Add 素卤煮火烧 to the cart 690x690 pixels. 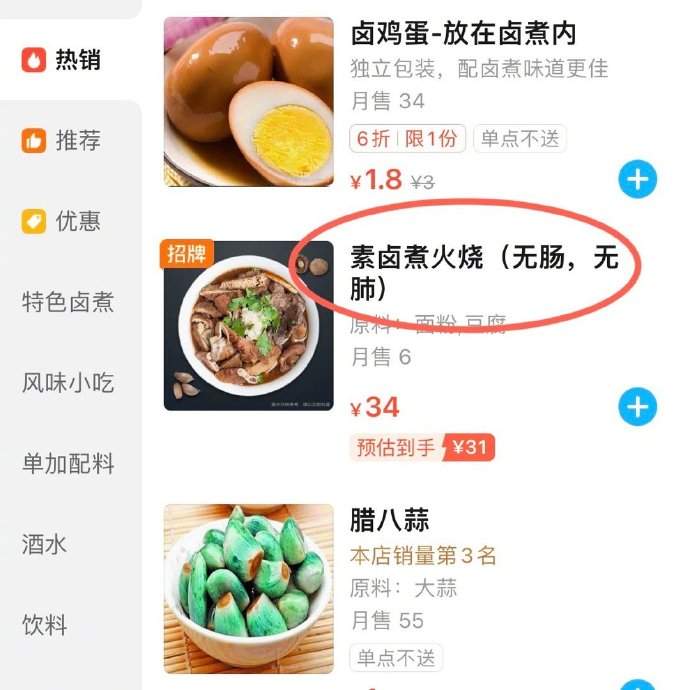pyautogui.click(x=637, y=407)
